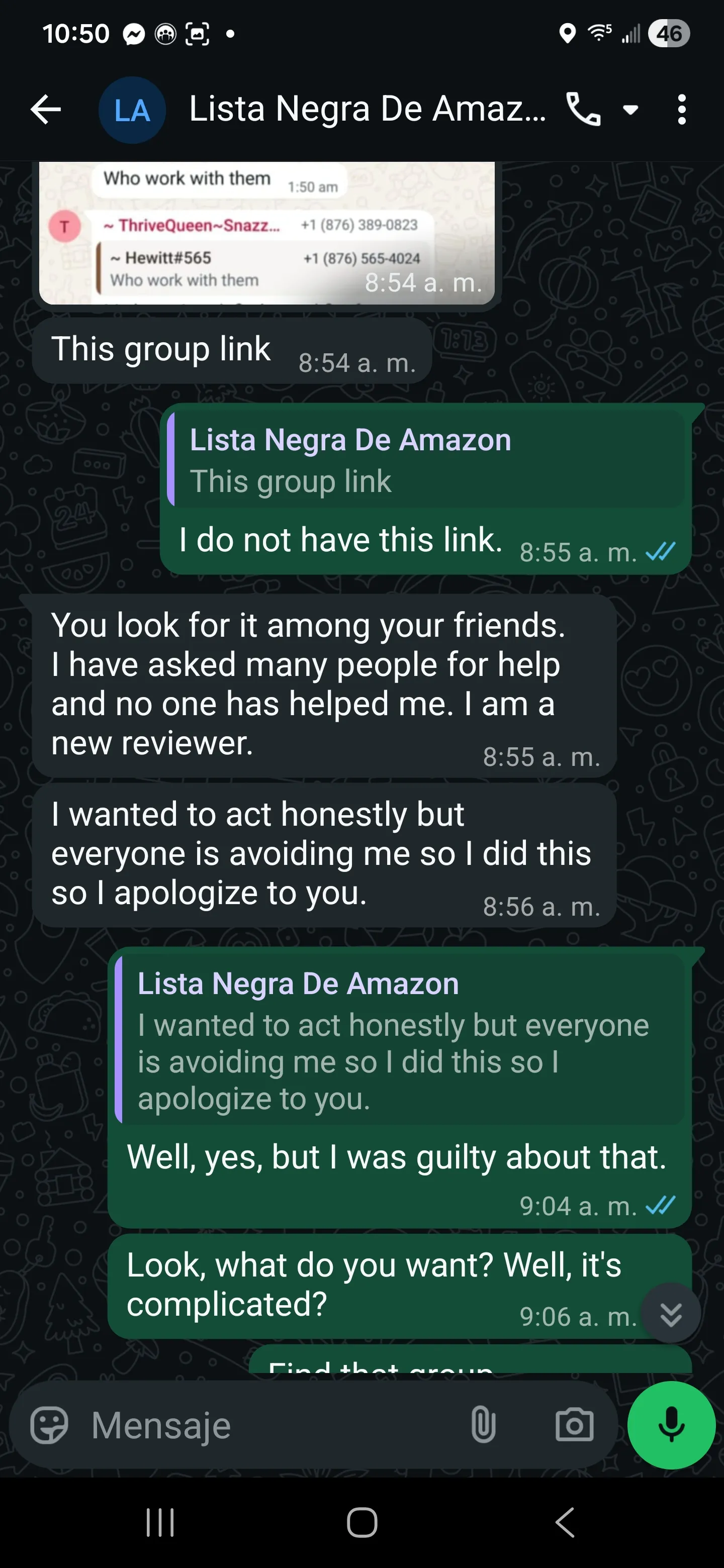
Task: Open the three-dot overflow menu
Action: point(681,110)
